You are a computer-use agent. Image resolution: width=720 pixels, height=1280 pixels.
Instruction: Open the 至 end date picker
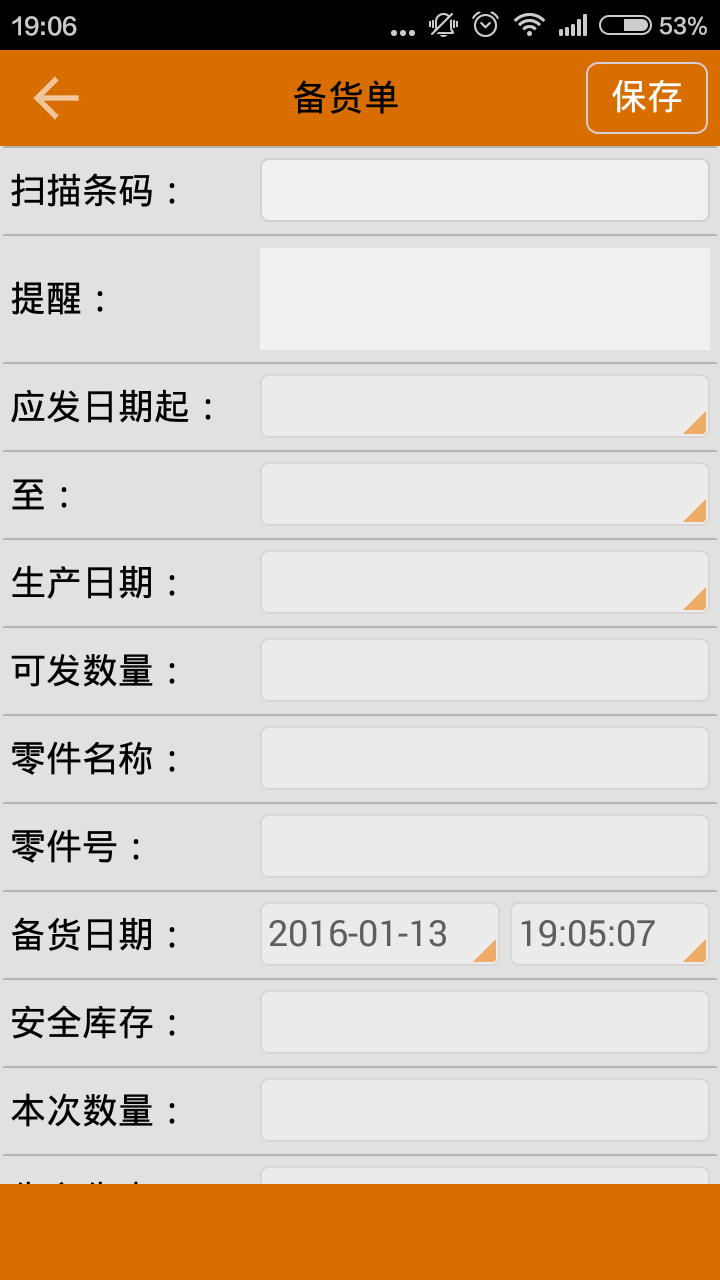[x=485, y=494]
